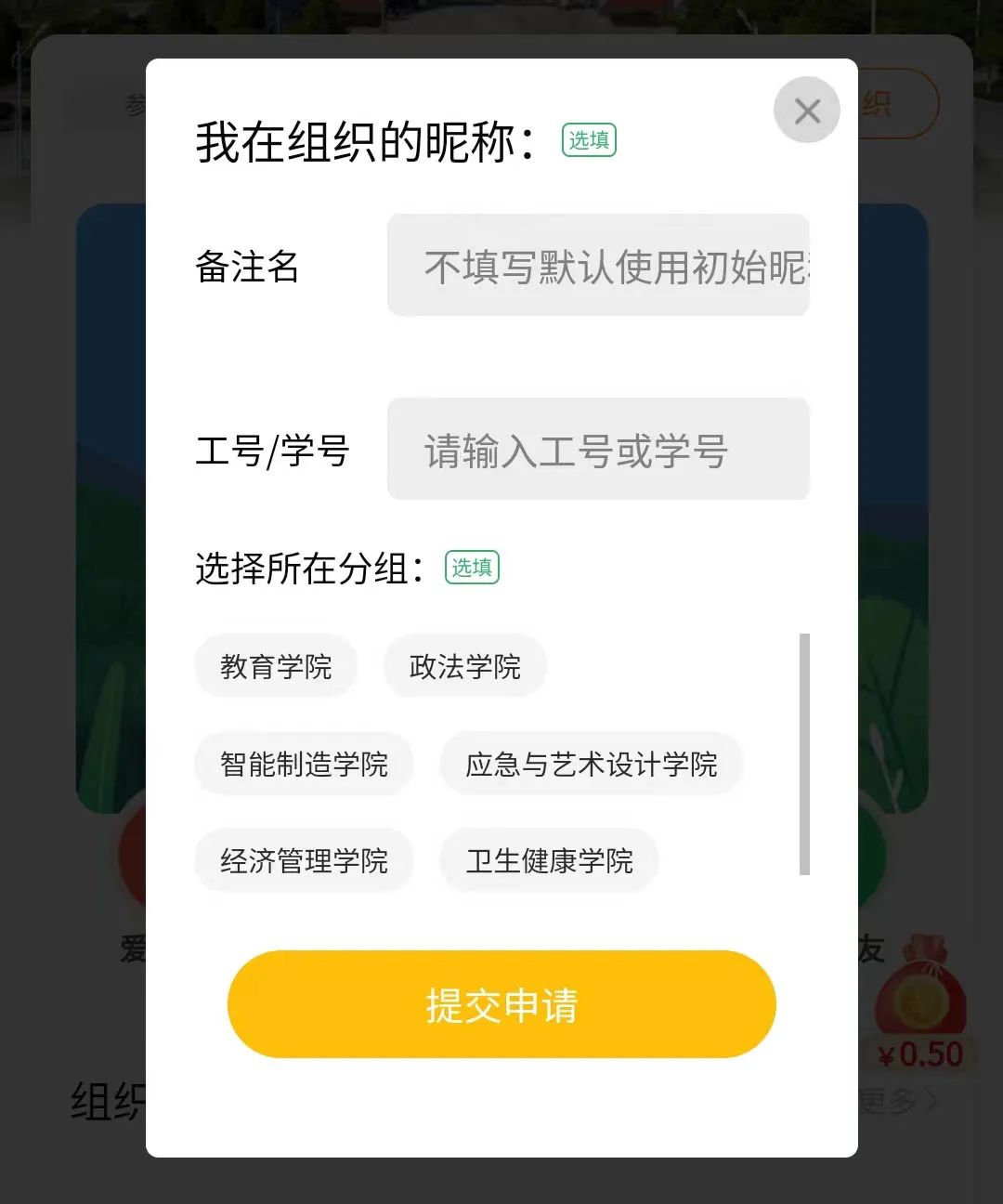Close the nickname dialog

806,111
